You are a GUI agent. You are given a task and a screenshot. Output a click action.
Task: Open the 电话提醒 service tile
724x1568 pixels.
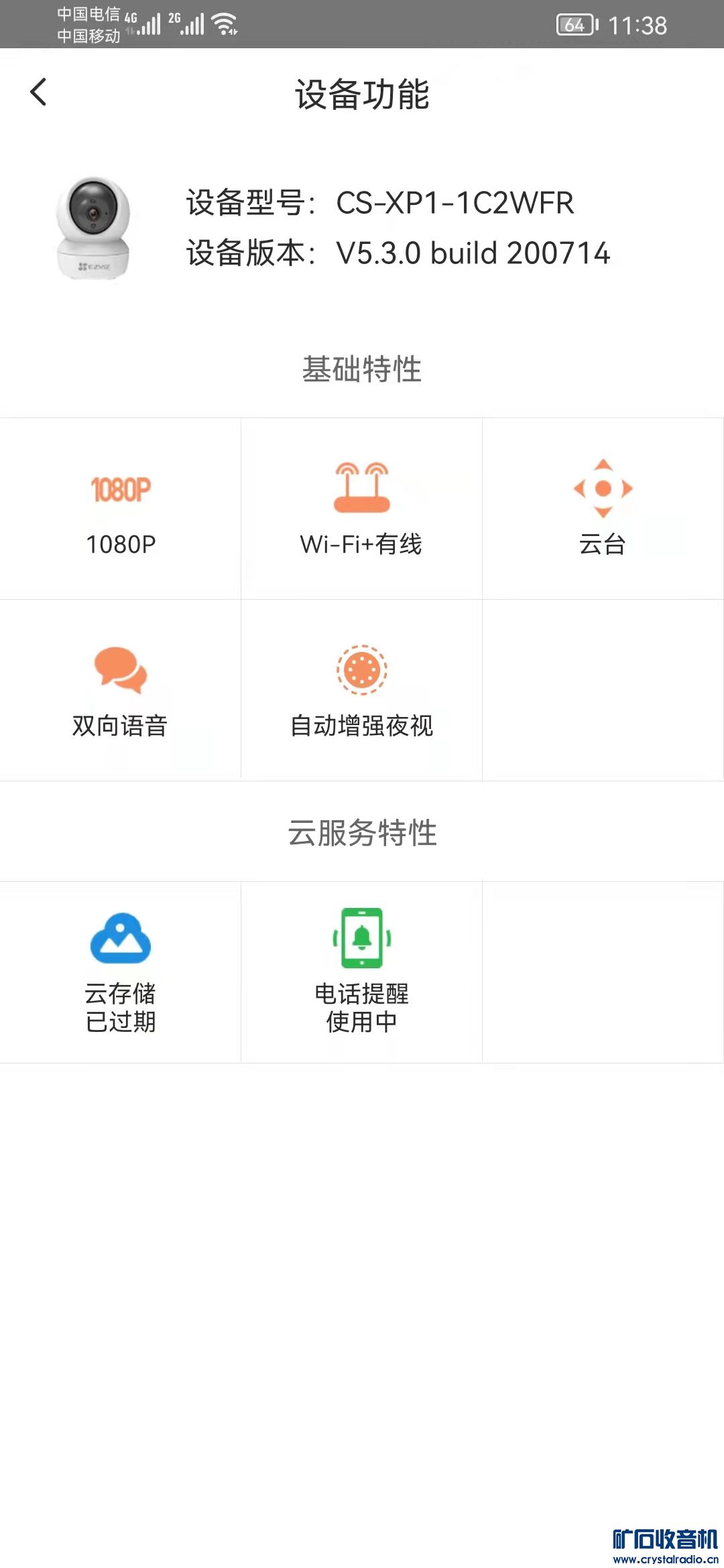tap(362, 972)
